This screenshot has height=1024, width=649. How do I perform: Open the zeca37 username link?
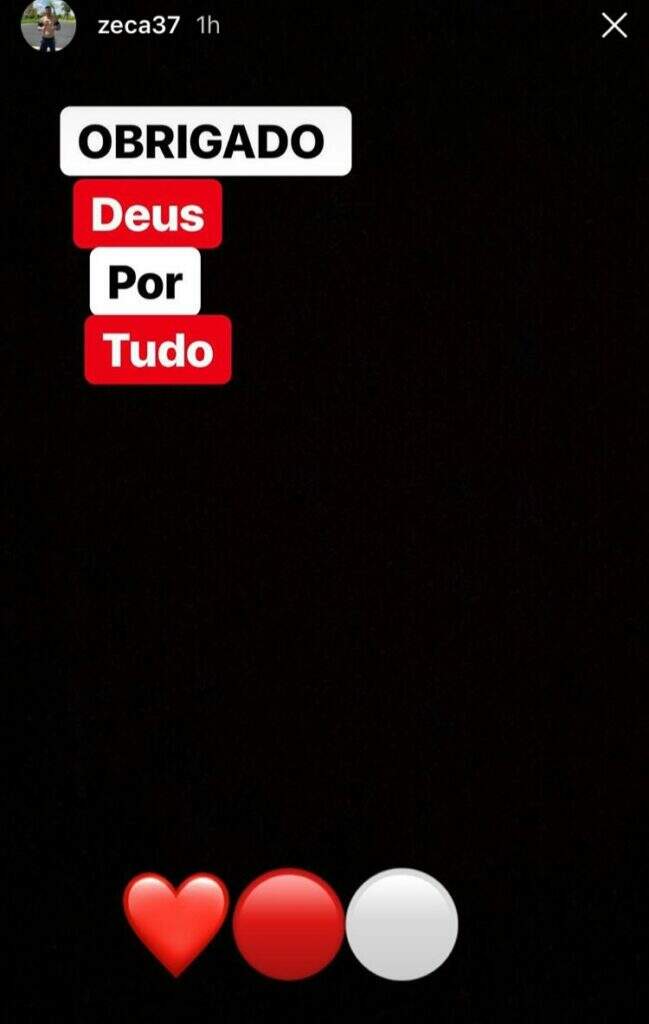[x=138, y=26]
